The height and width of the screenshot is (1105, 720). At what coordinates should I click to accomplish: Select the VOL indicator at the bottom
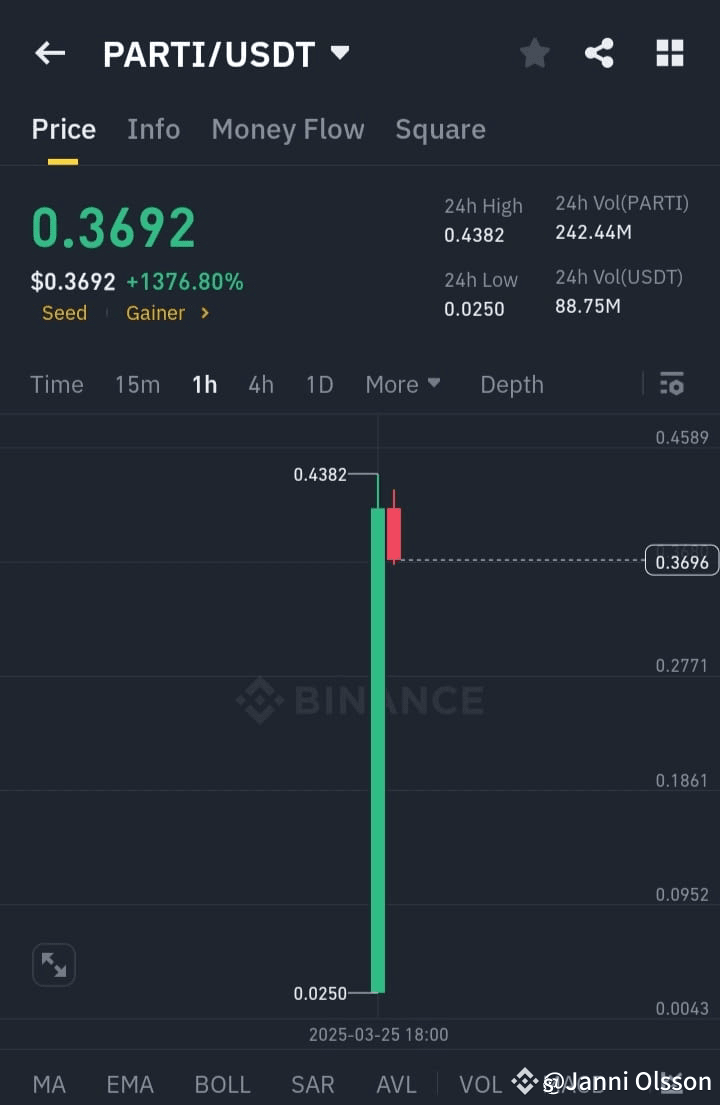[481, 1083]
